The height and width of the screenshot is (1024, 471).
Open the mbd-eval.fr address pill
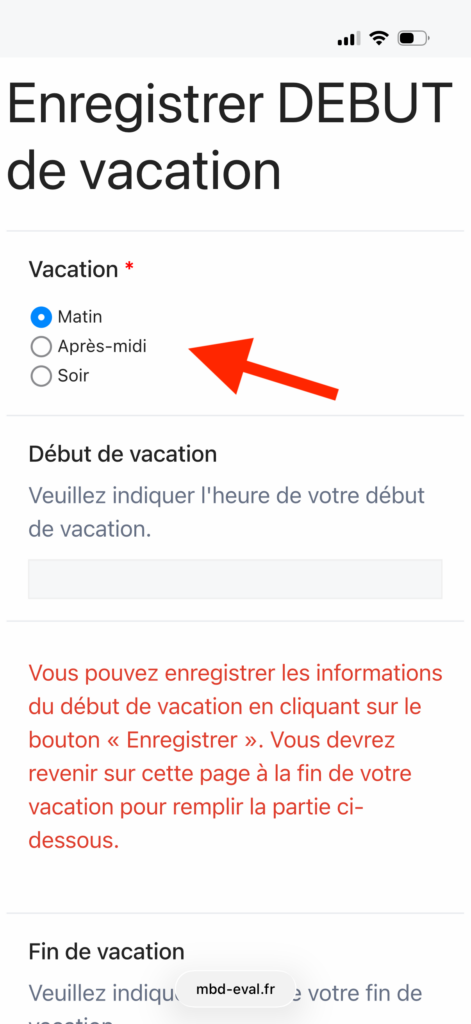point(236,989)
